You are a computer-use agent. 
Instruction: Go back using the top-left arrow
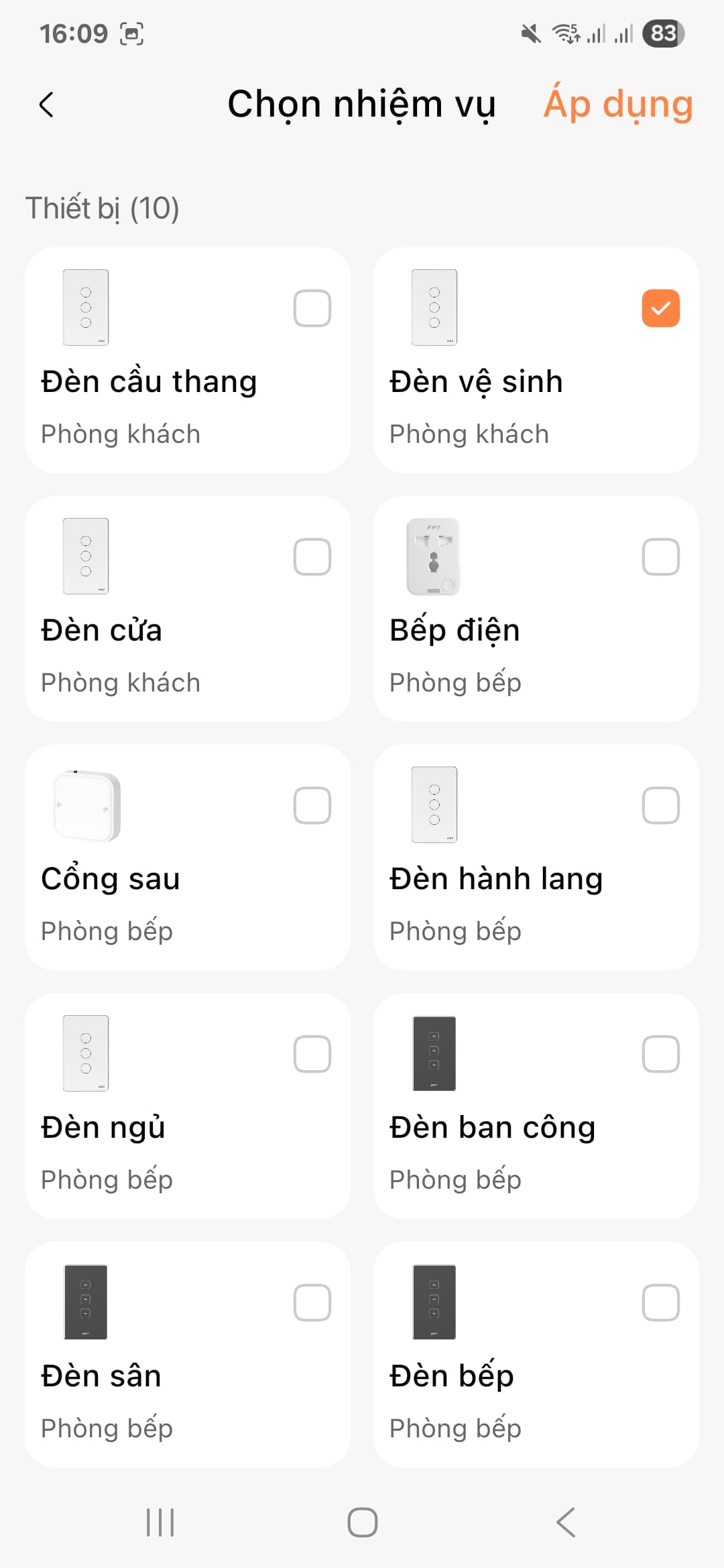46,105
